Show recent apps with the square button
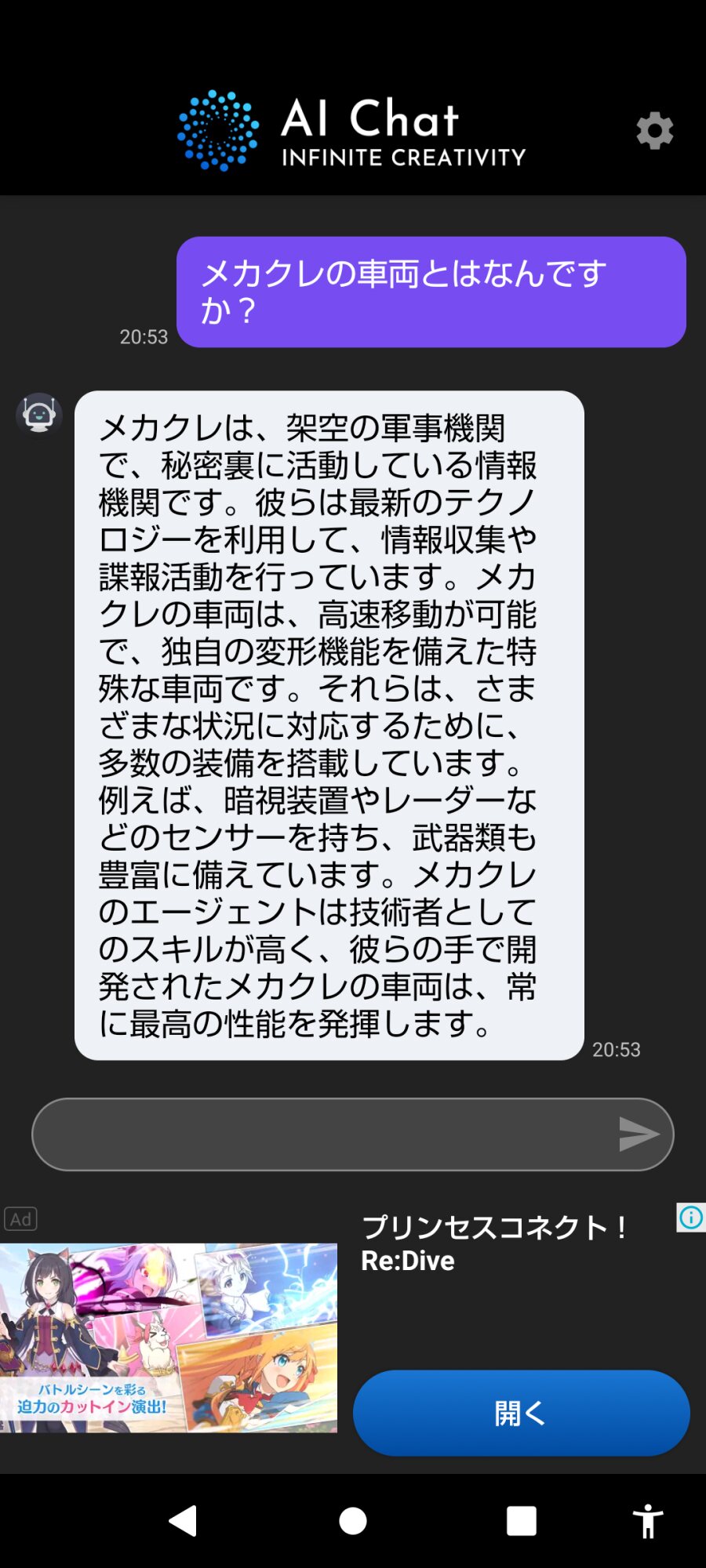706x1568 pixels. (521, 1521)
